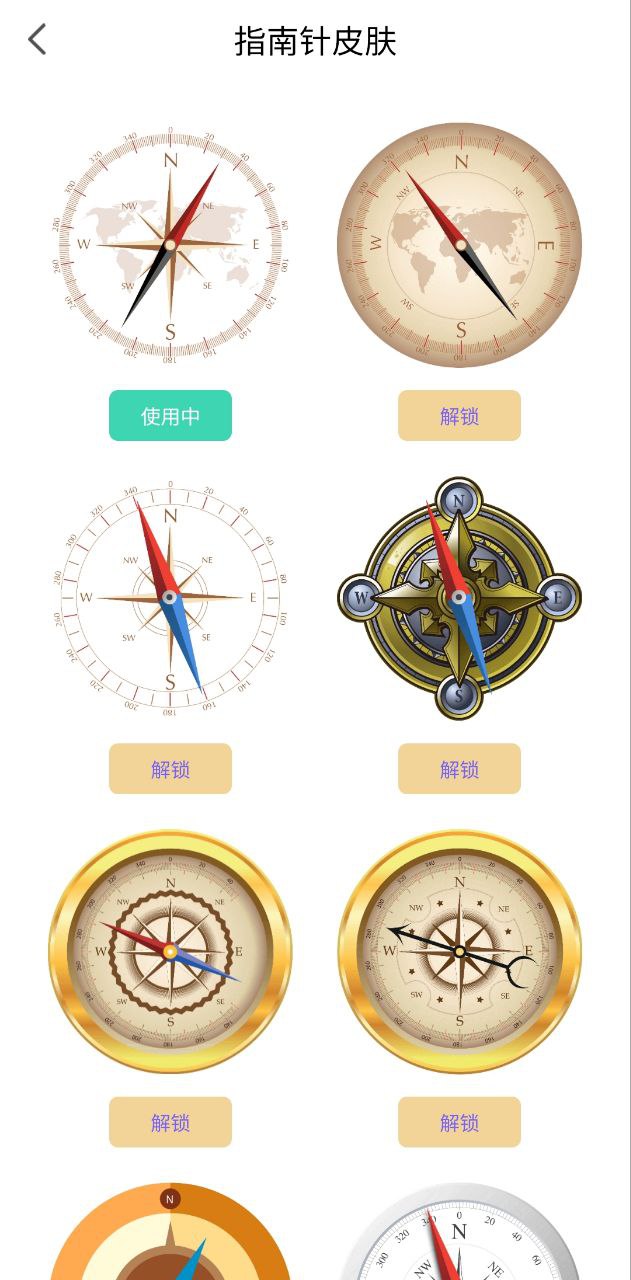Unlock the gold compass with red-blue needle
Image resolution: width=631 pixels, height=1280 pixels.
(x=170, y=1122)
